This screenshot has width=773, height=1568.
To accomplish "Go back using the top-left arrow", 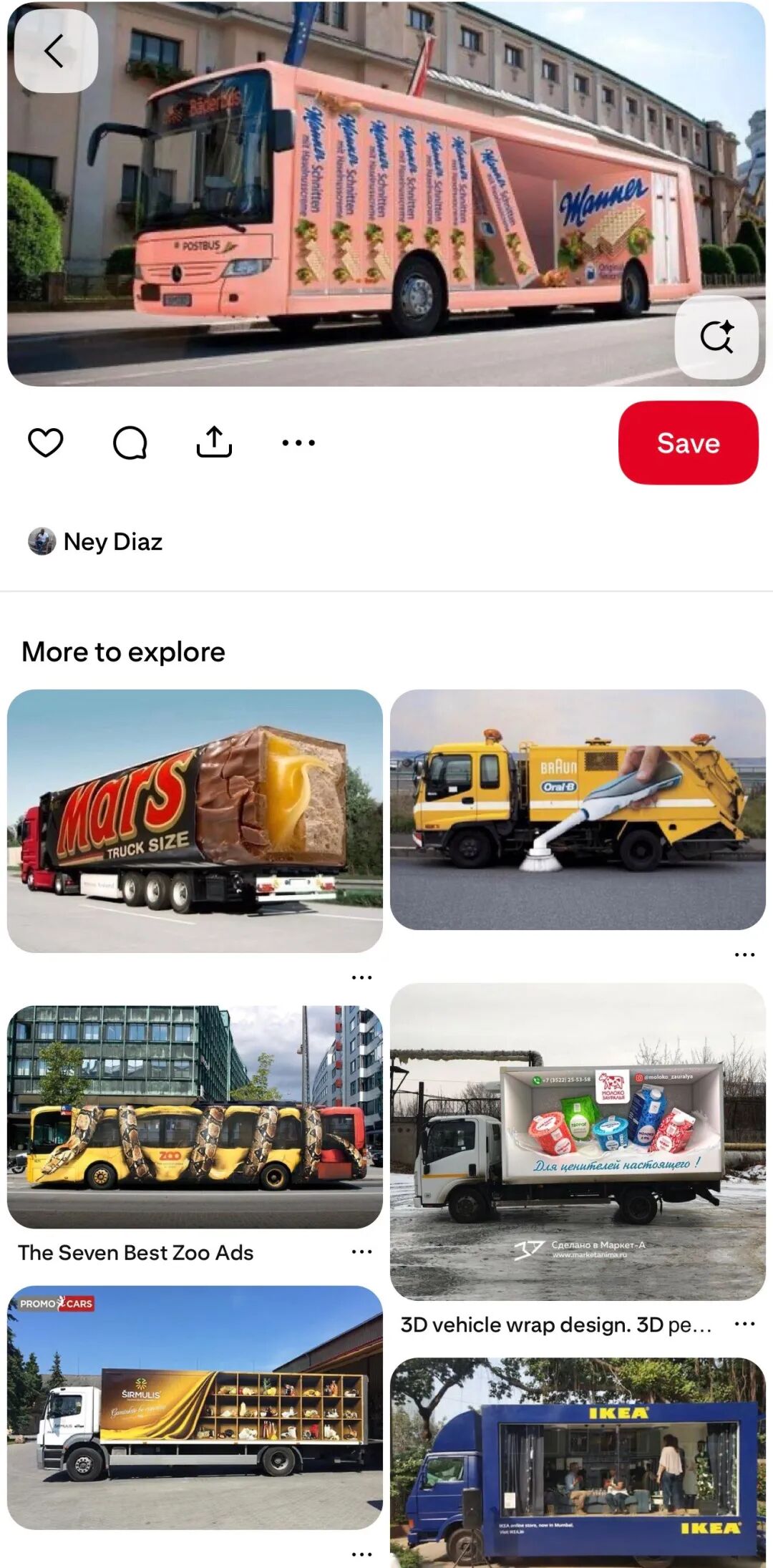I will 55,52.
